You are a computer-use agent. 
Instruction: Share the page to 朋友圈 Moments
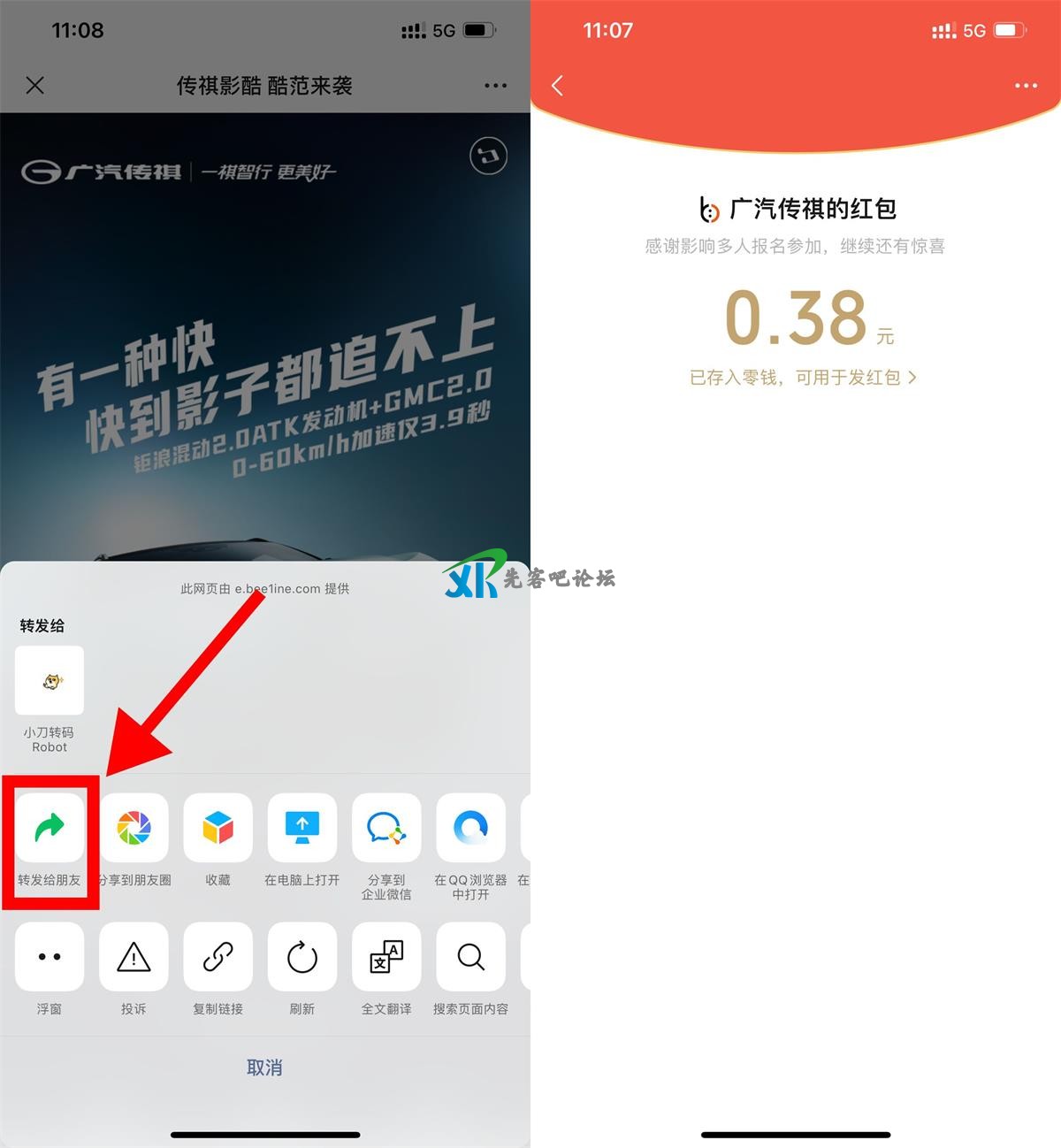[x=134, y=828]
